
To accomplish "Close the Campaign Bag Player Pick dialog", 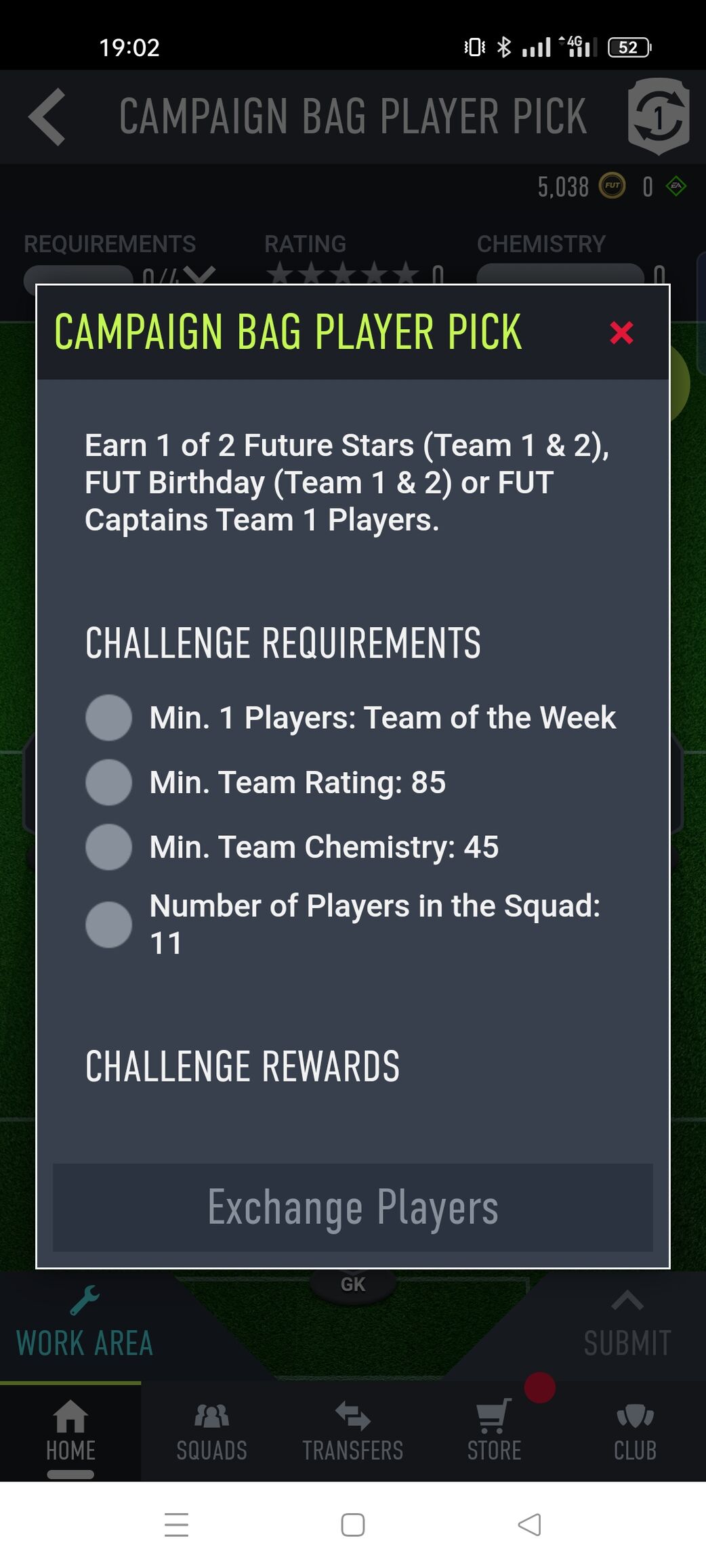I will [621, 333].
